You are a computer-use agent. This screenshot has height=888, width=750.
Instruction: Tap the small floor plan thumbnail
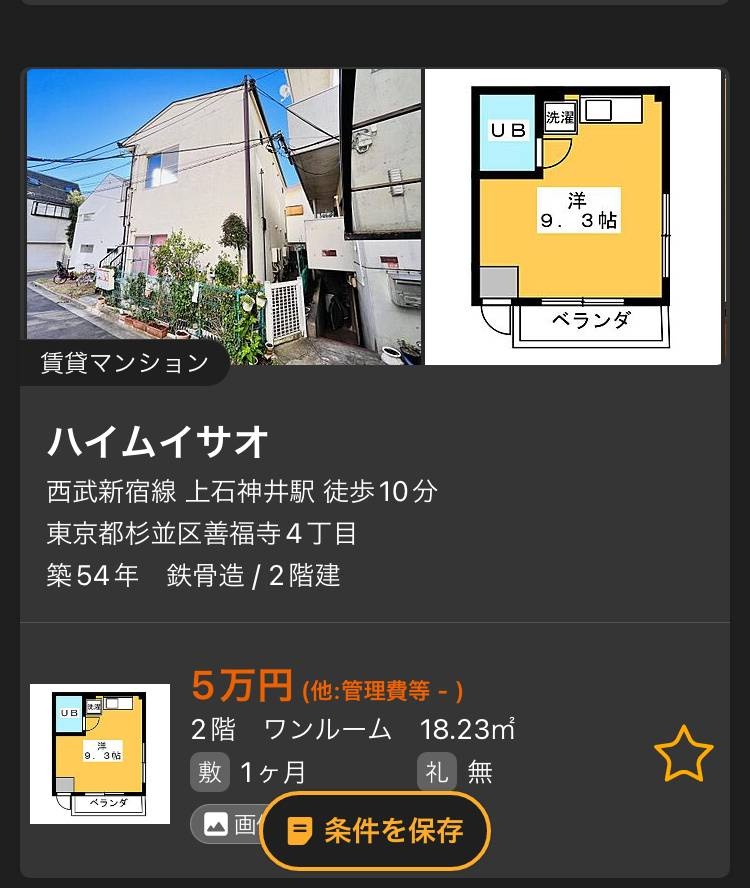(x=100, y=754)
